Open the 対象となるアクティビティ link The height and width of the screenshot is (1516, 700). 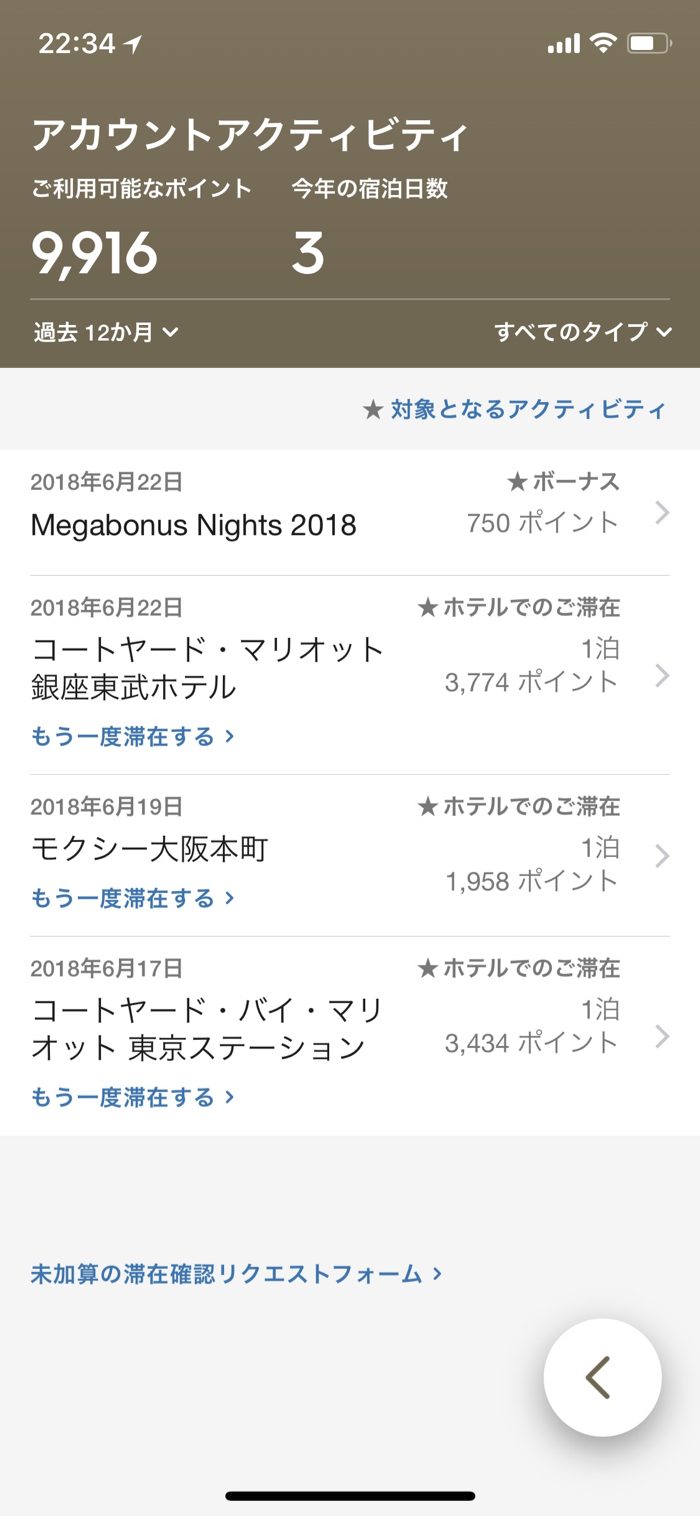point(515,409)
